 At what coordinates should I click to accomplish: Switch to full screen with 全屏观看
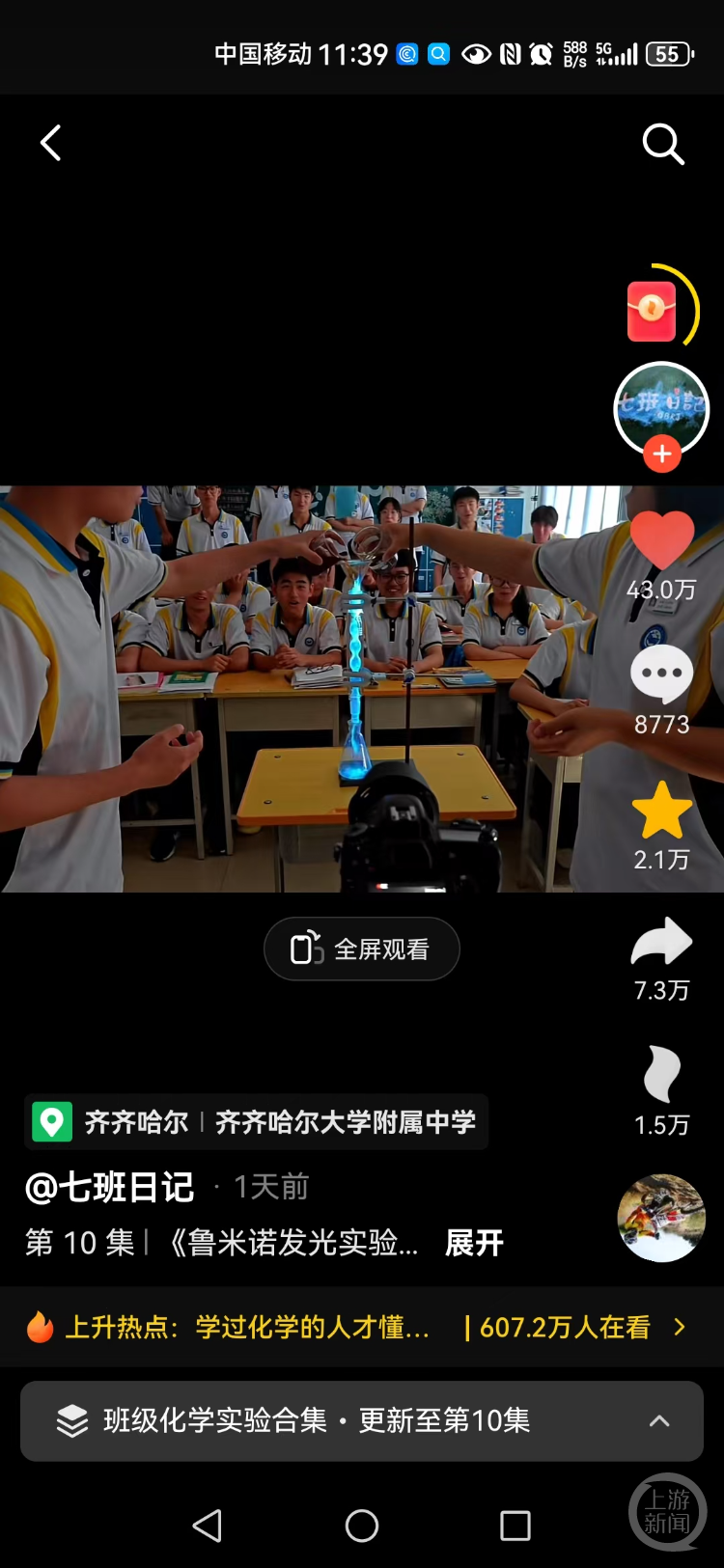362,949
